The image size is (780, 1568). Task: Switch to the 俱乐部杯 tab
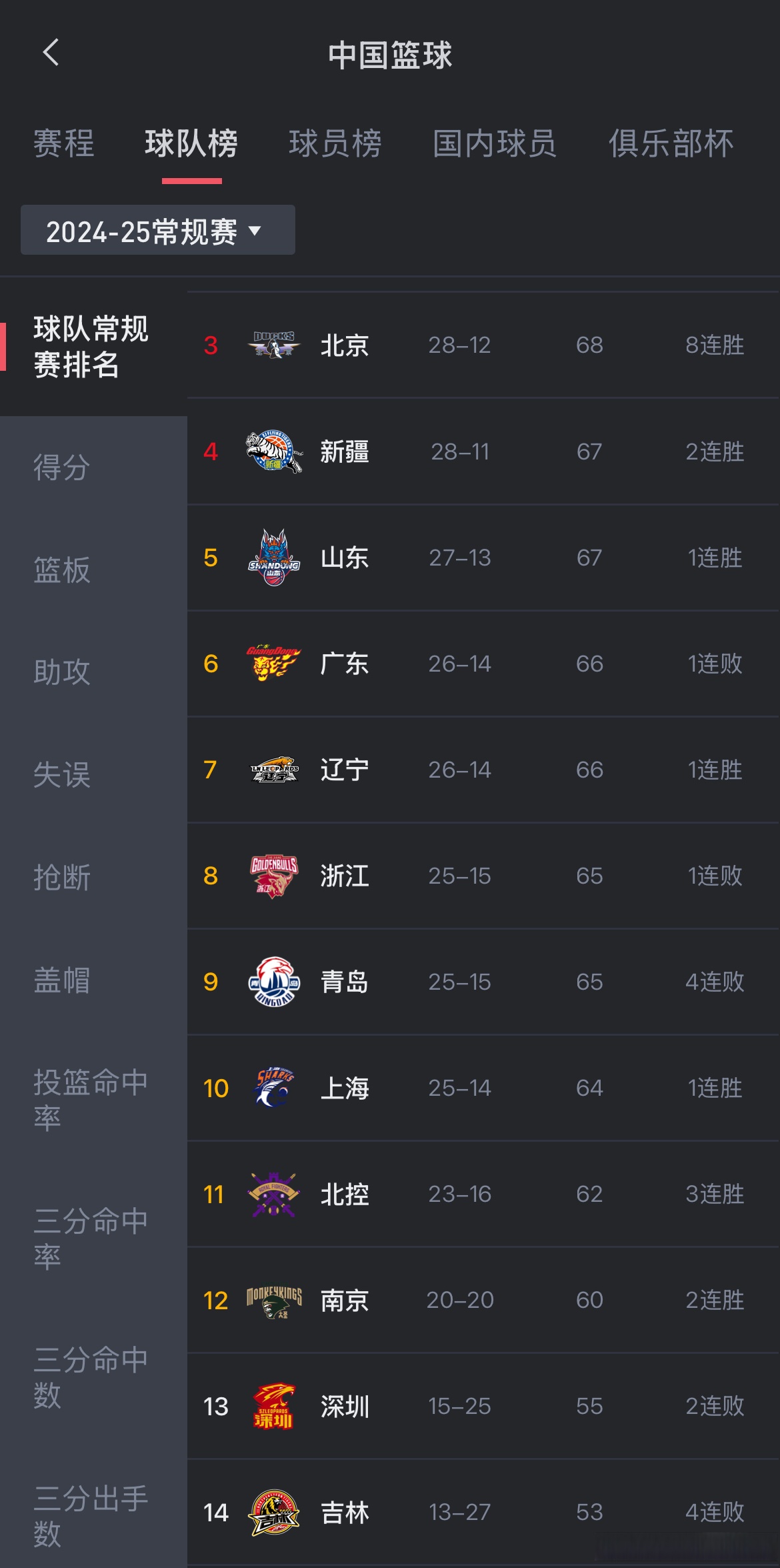coord(670,143)
